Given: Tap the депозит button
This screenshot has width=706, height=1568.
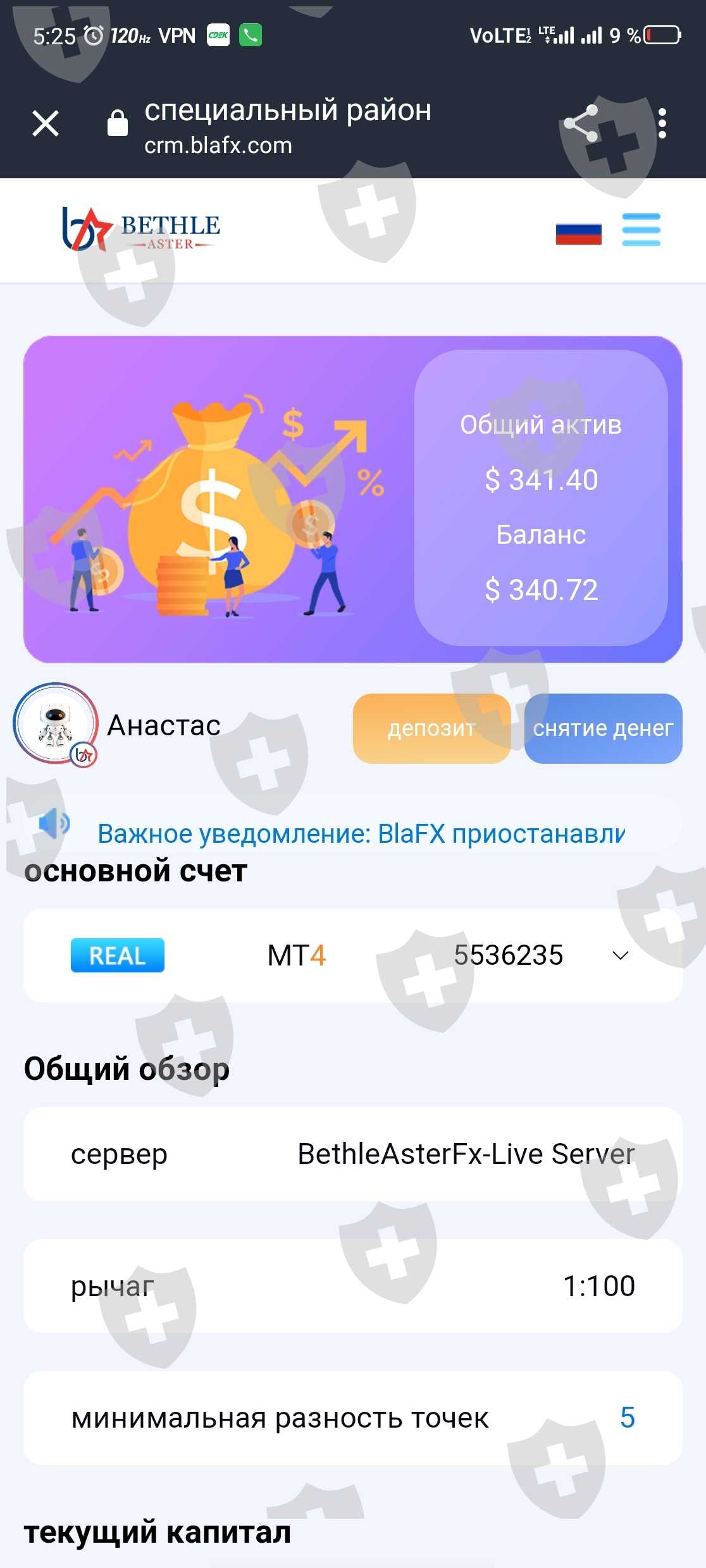Looking at the screenshot, I should [x=431, y=728].
